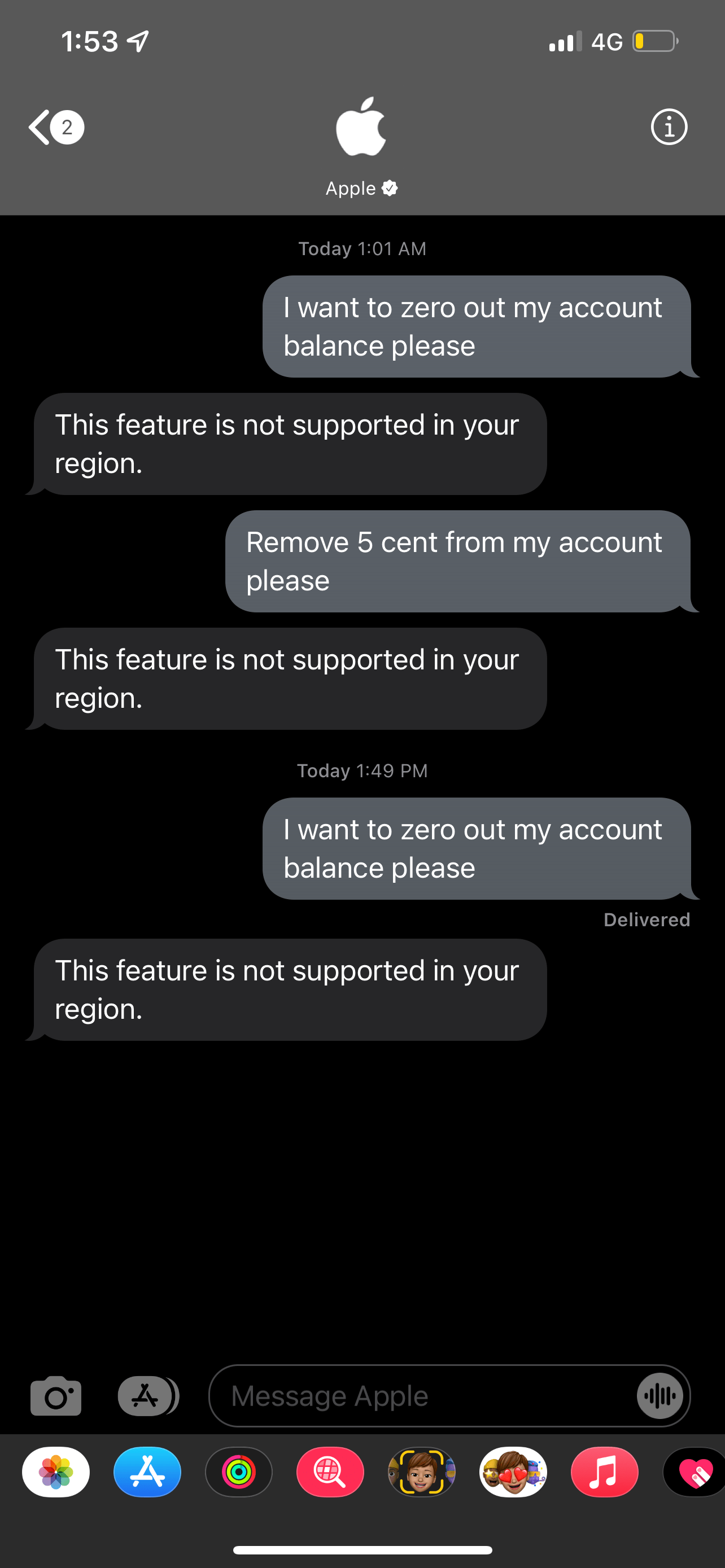
Task: Tap the Apple logo avatar at top
Action: coord(362,126)
